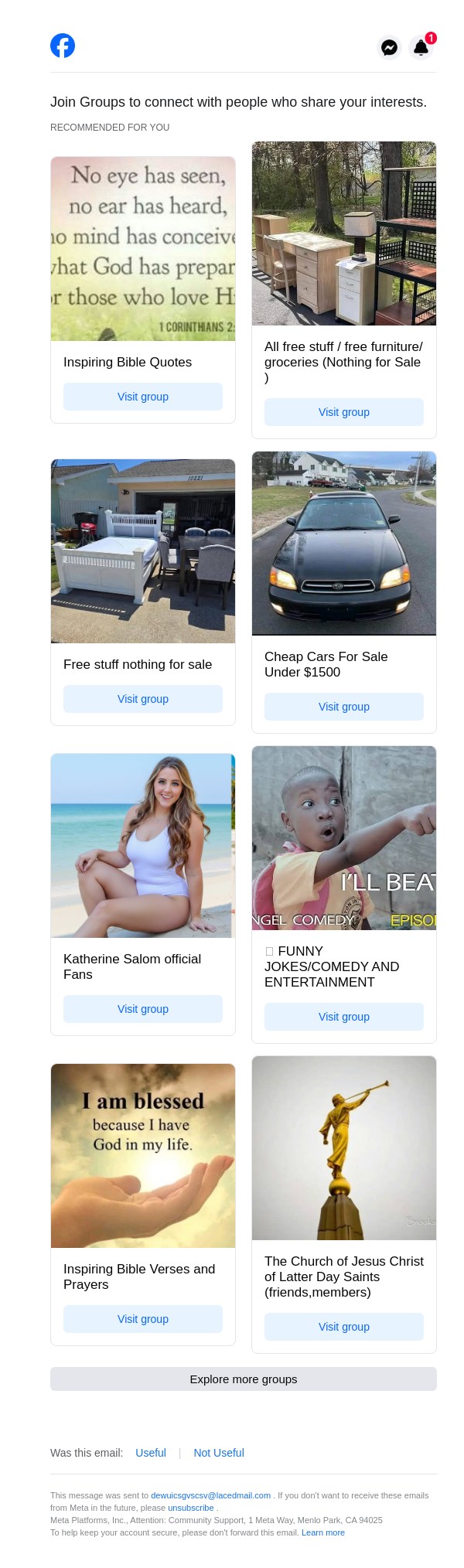The image size is (464, 1568).
Task: Visit the Funny Jokes/Comedy group
Action: coord(344,1017)
